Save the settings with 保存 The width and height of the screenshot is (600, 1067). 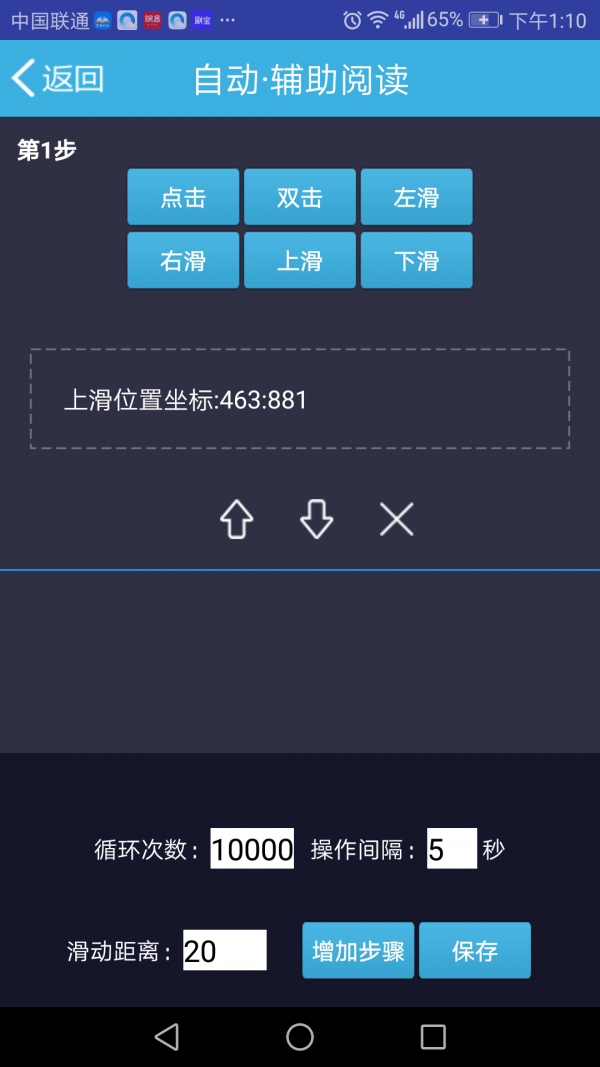click(475, 950)
